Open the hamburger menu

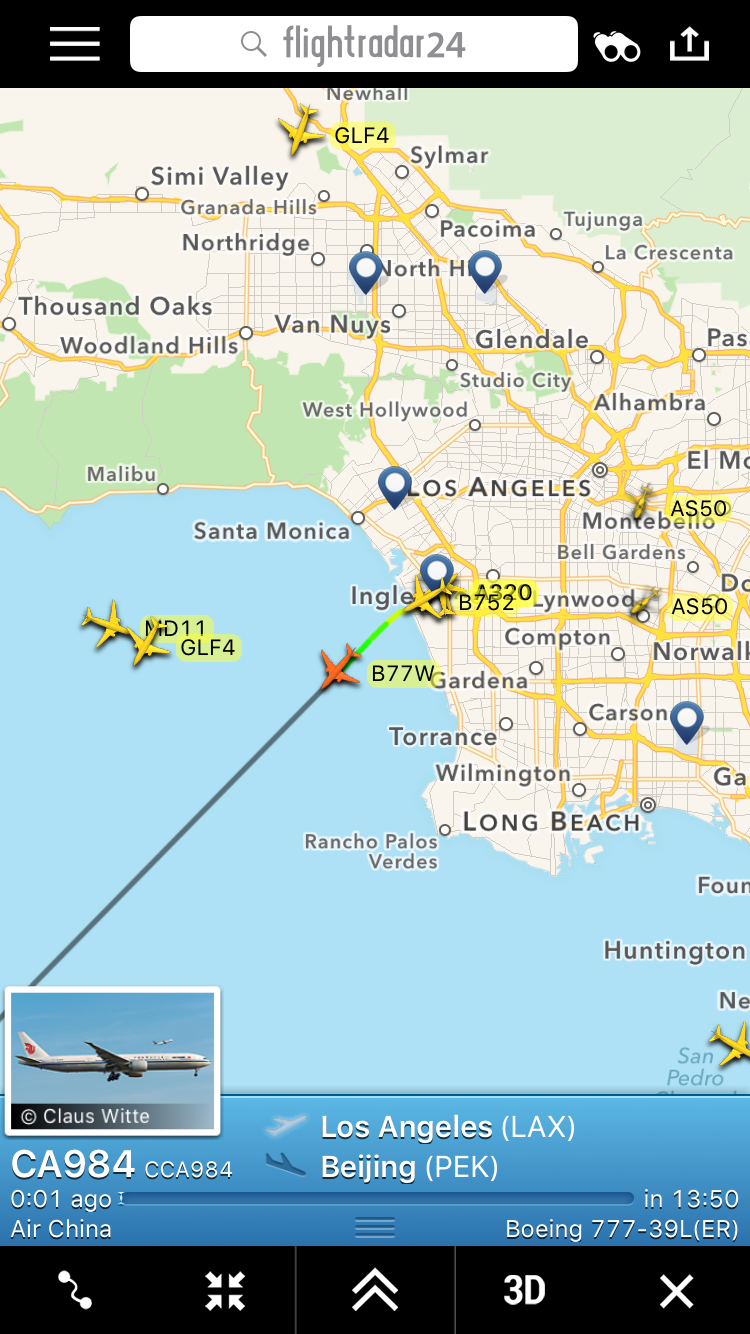(74, 44)
